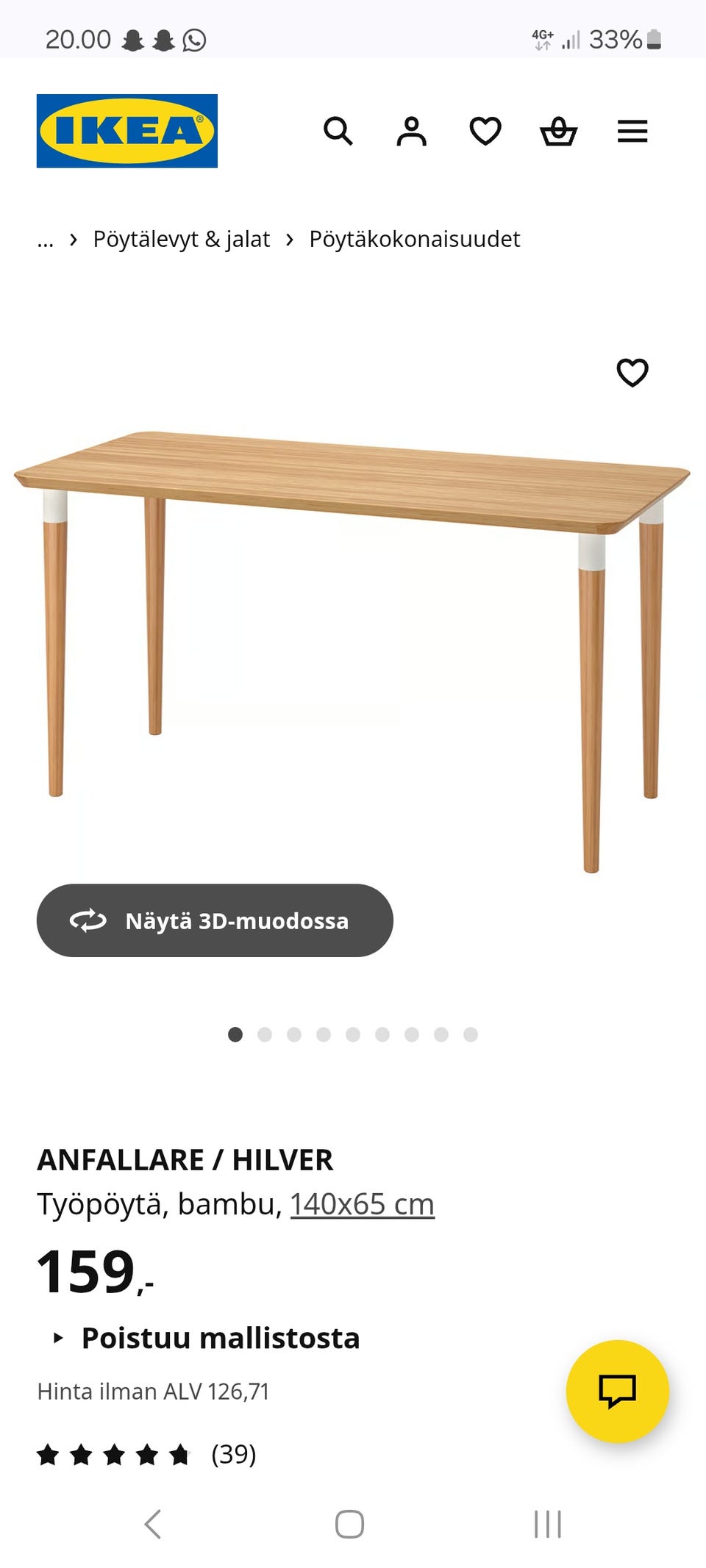Open the hamburger menu

[632, 131]
